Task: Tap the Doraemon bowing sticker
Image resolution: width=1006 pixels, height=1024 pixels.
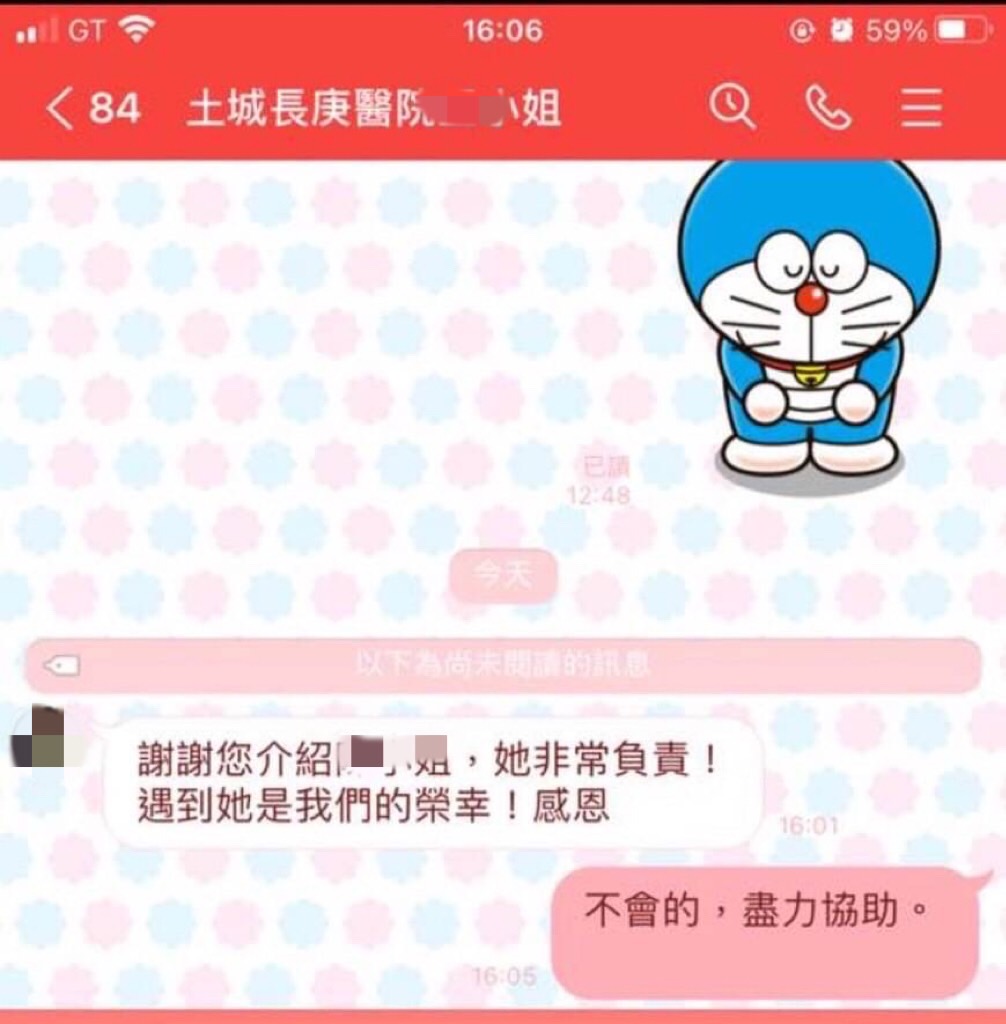Action: 808,320
